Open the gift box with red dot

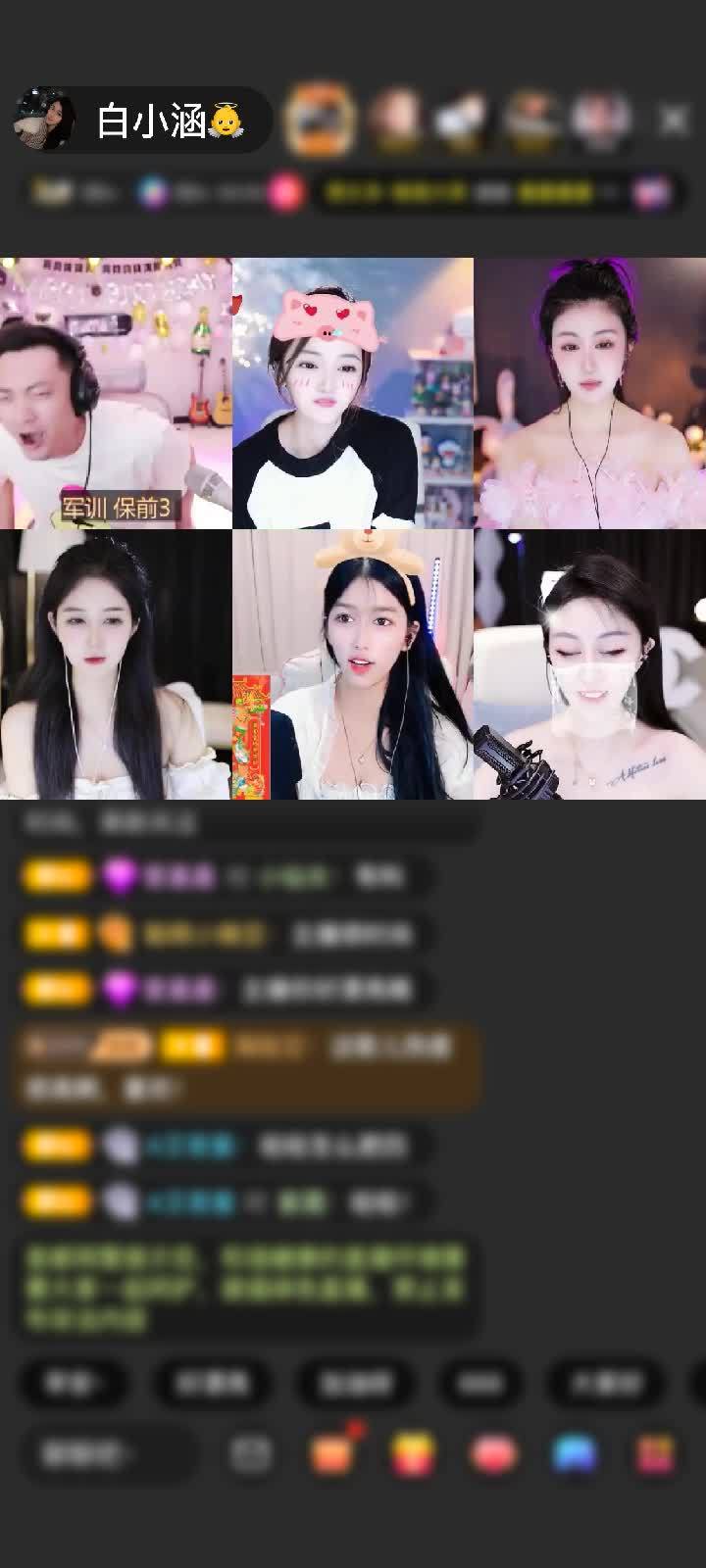click(332, 1453)
